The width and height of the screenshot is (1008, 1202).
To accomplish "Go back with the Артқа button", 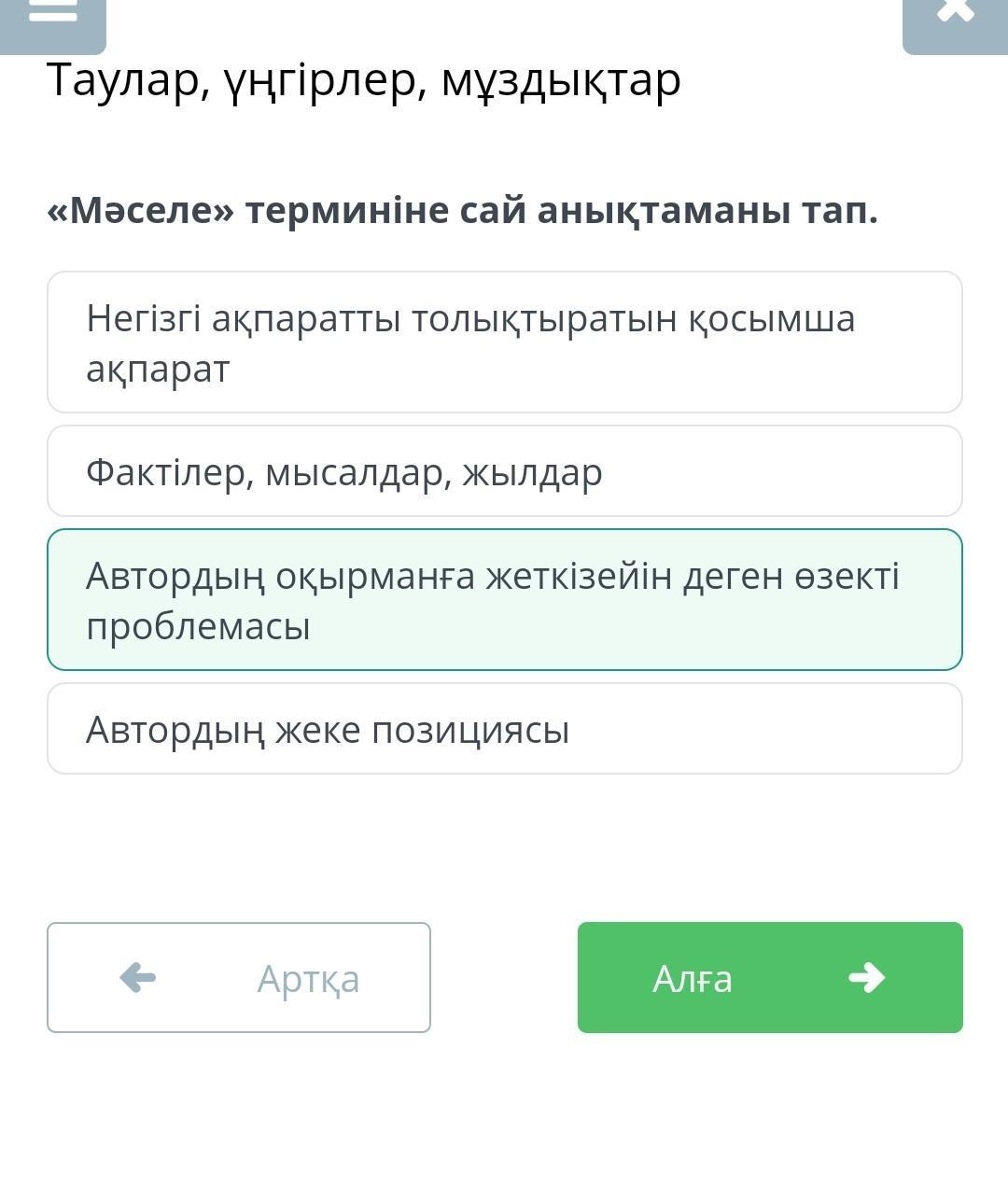I will [x=239, y=977].
